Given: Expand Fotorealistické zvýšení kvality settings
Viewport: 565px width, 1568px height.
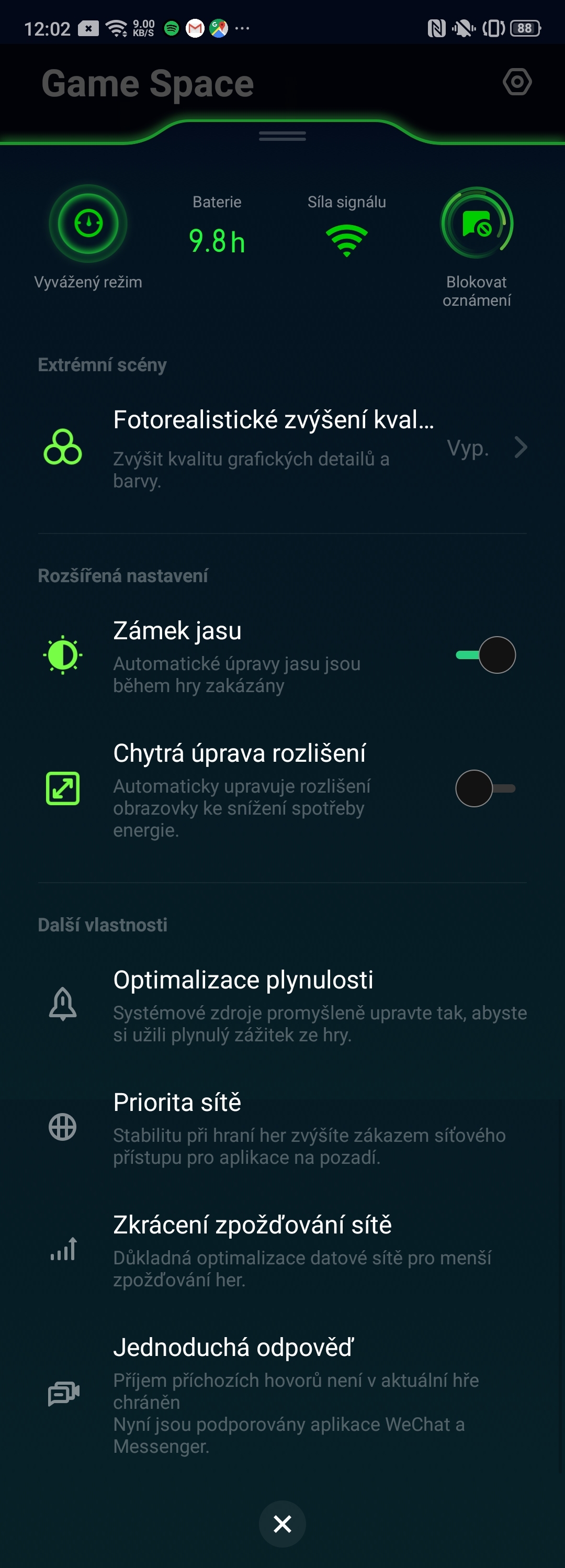Looking at the screenshot, I should [x=521, y=449].
